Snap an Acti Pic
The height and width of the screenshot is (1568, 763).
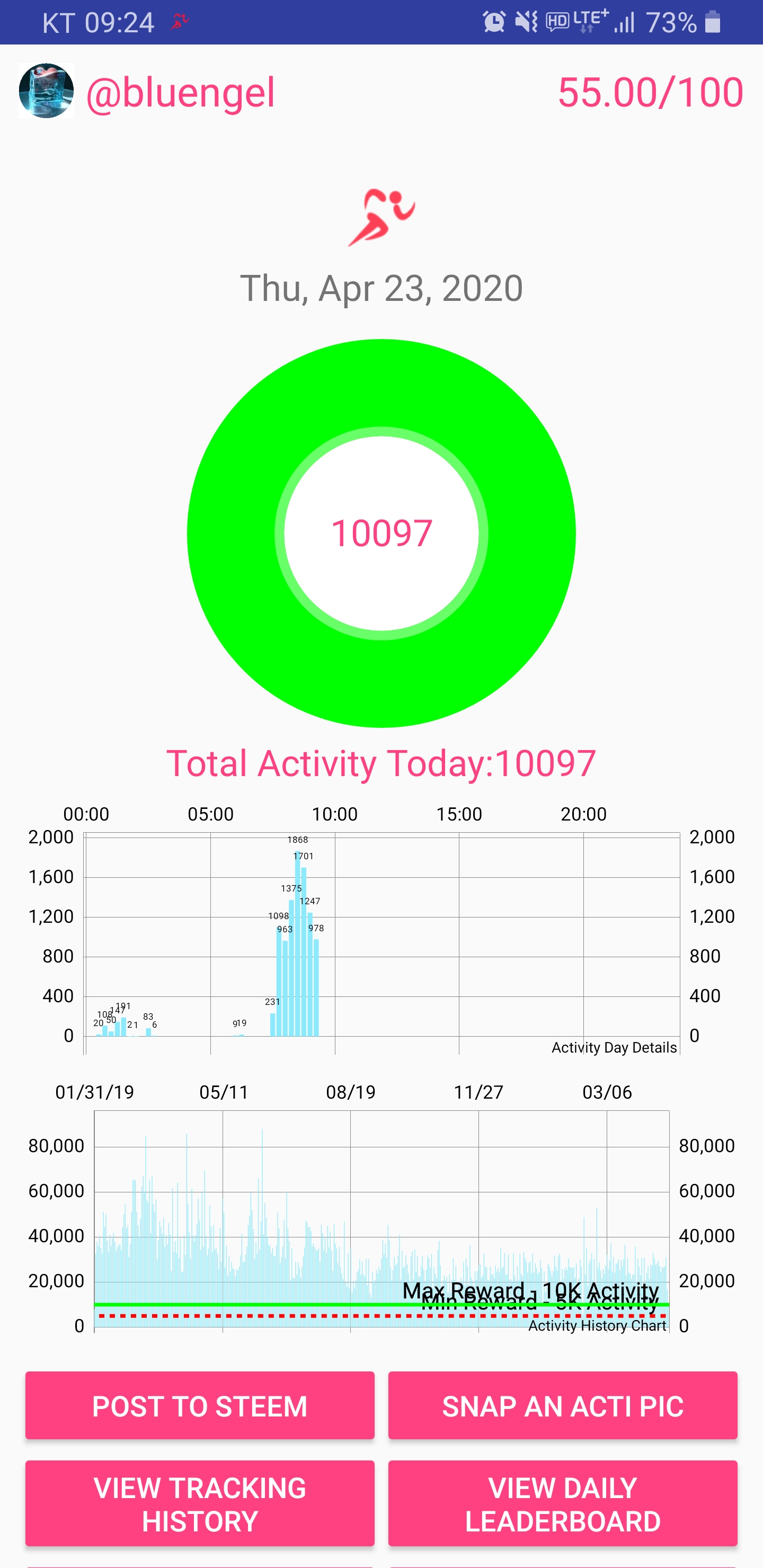click(562, 1405)
